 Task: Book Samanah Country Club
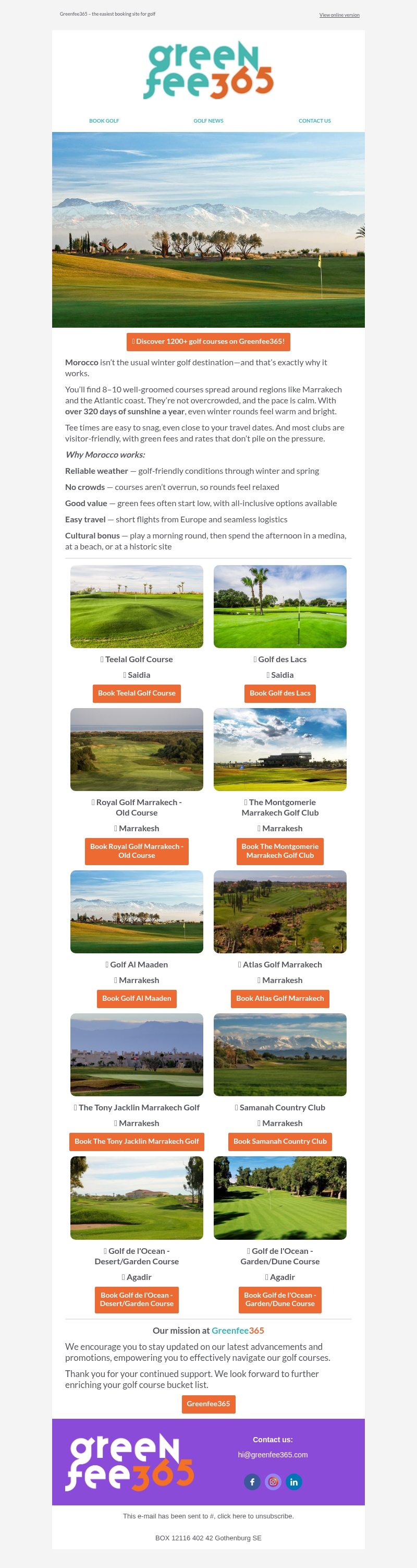pos(279,1141)
